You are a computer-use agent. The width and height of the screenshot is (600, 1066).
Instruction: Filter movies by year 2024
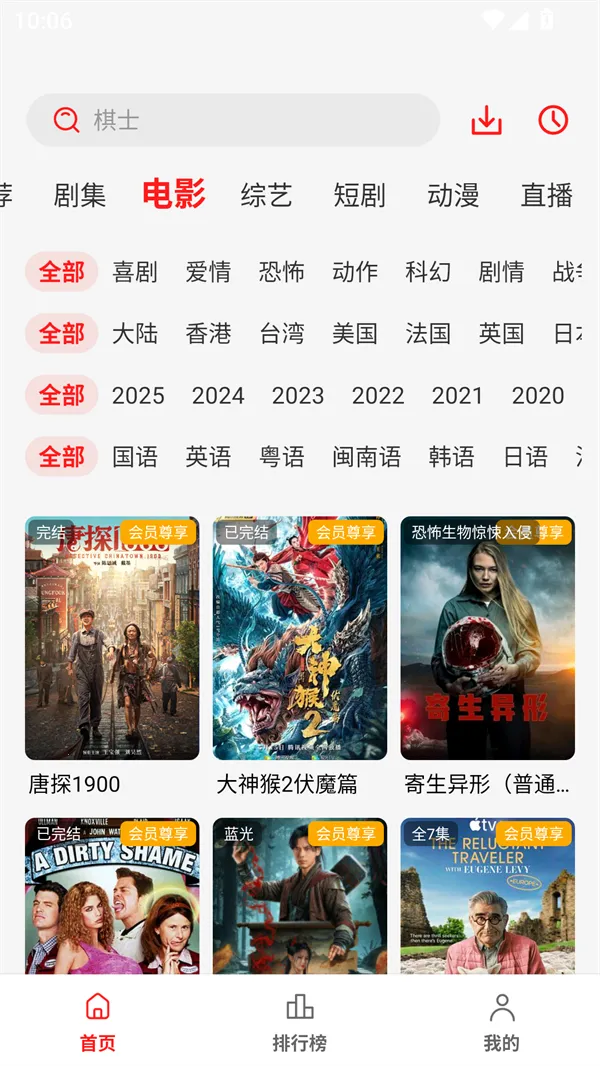point(218,396)
